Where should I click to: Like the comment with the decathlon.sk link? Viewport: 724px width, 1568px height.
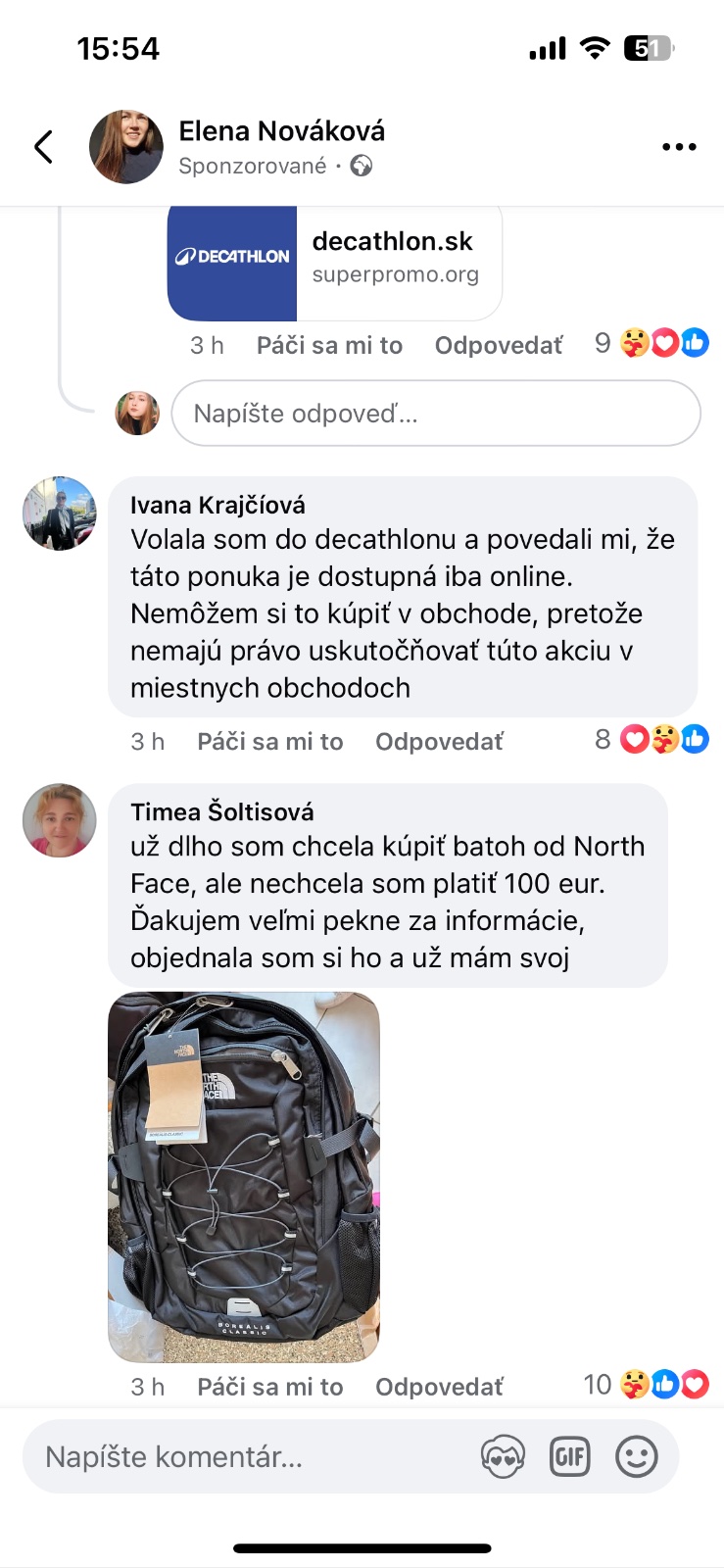click(329, 346)
